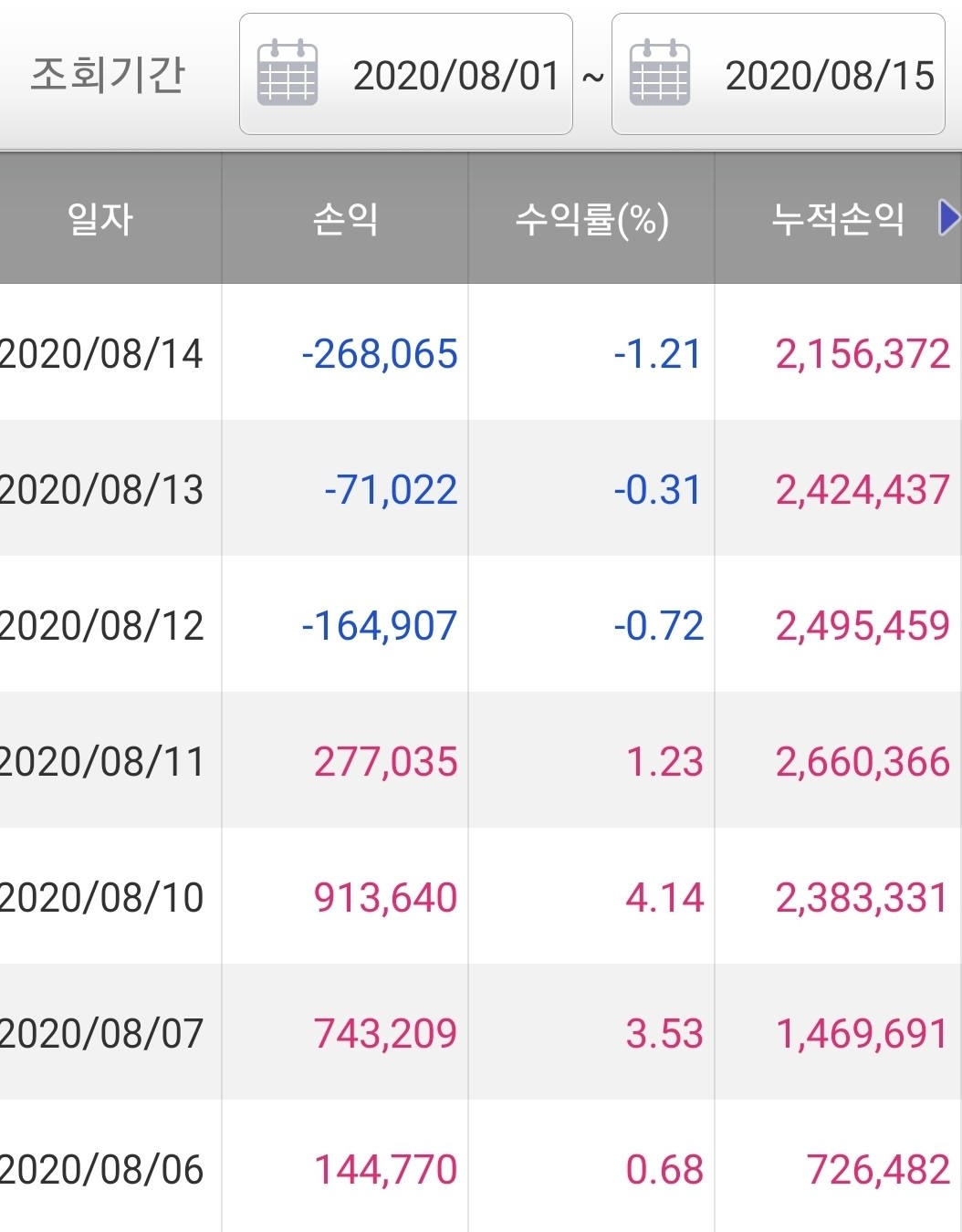962x1232 pixels.
Task: Select the 2020/08/06 date cell
Action: pos(102,1168)
